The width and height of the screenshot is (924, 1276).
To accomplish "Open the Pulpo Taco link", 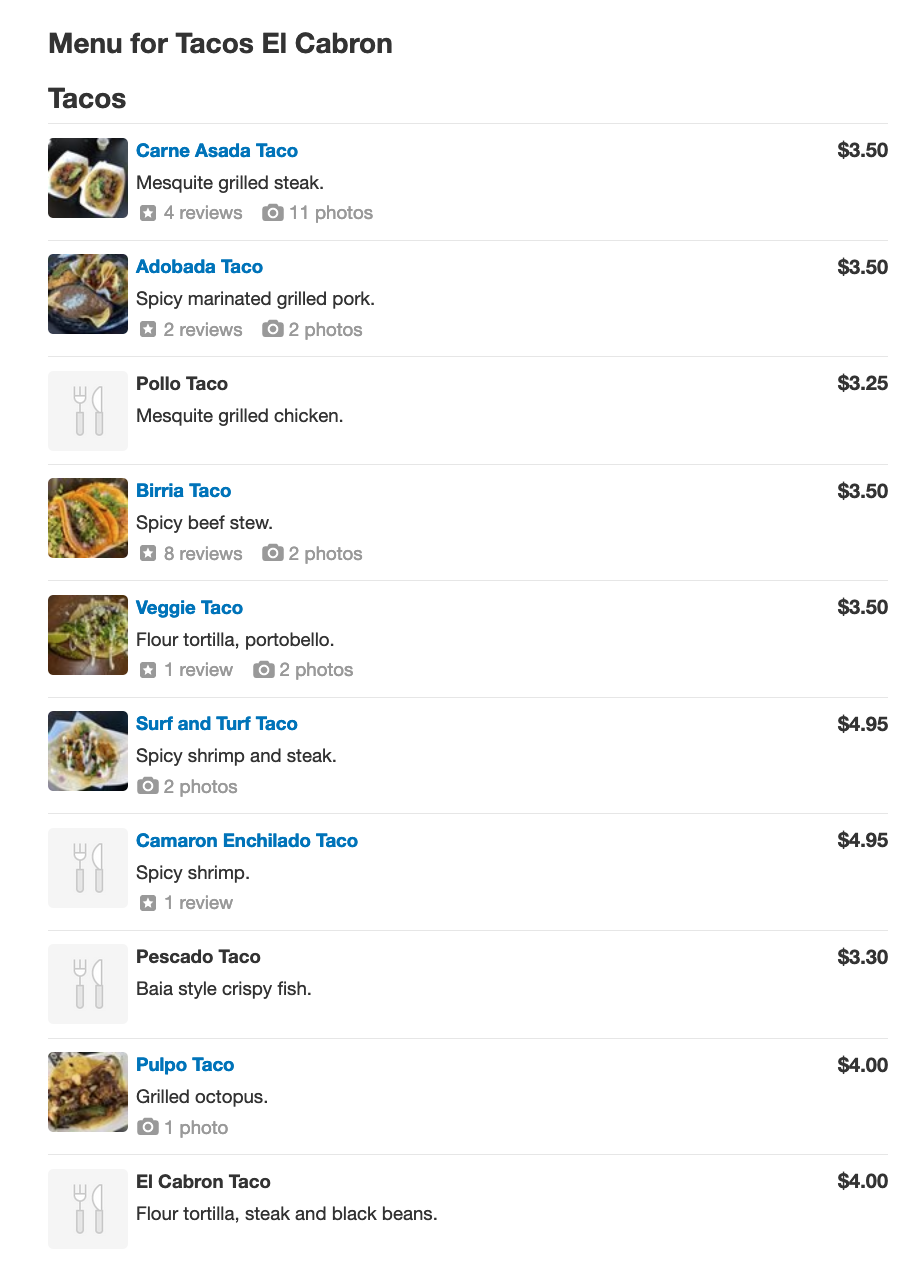I will pyautogui.click(x=185, y=1065).
